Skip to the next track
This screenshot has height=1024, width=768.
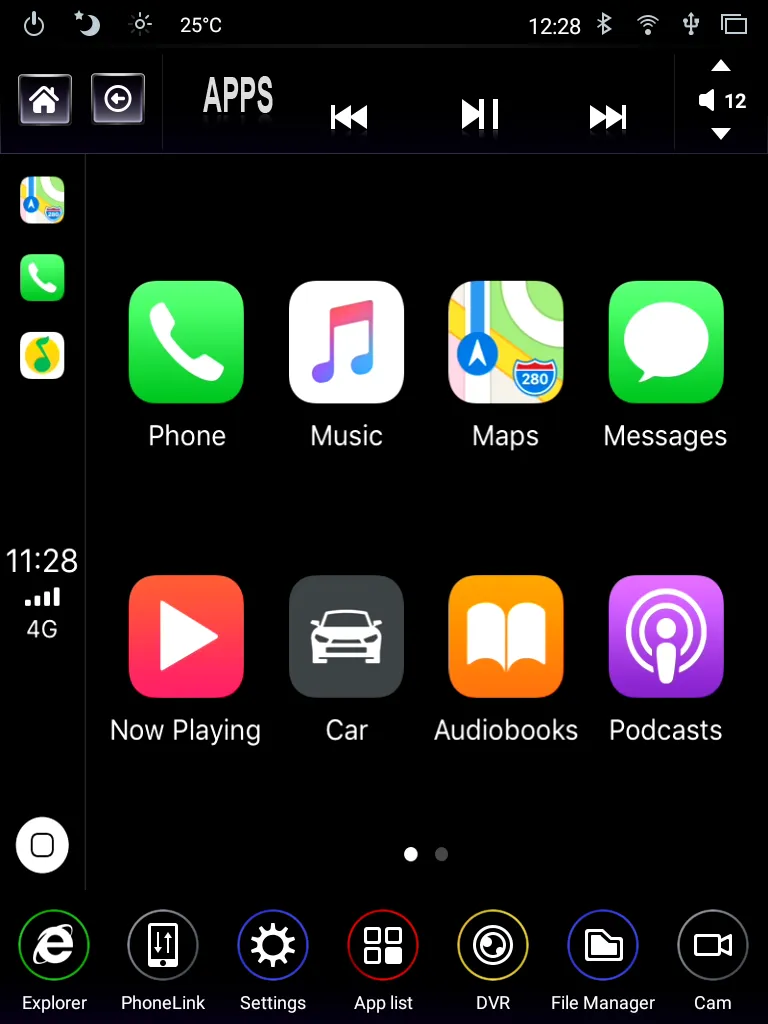tap(607, 117)
